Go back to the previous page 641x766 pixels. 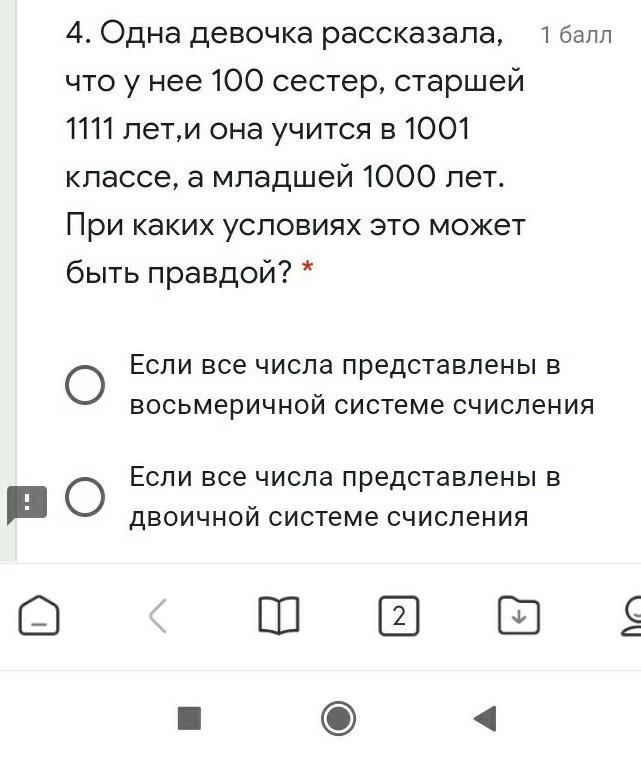point(157,616)
